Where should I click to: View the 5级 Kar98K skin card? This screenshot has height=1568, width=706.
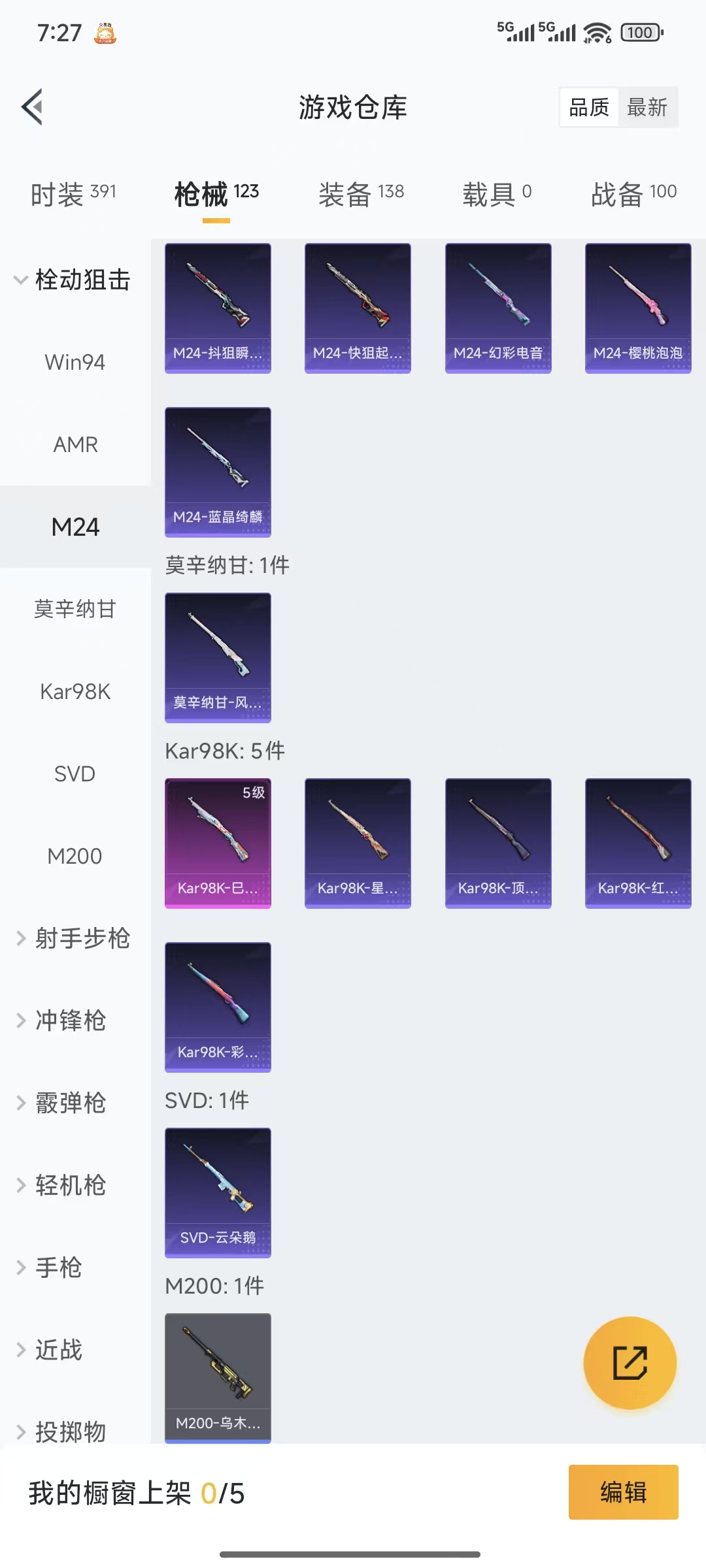tap(218, 843)
